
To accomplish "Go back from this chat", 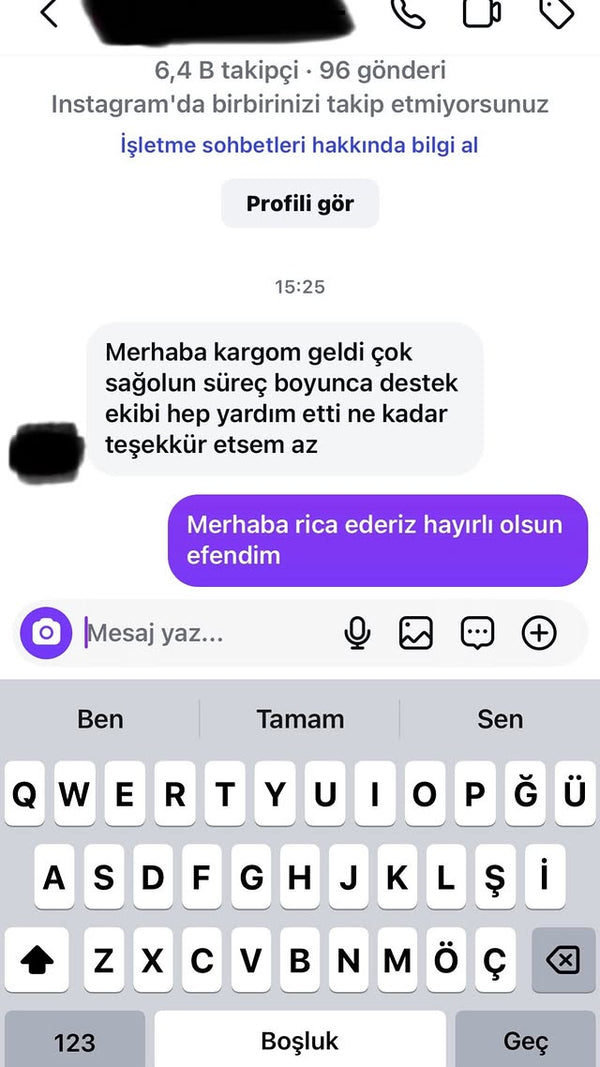I will [x=49, y=13].
